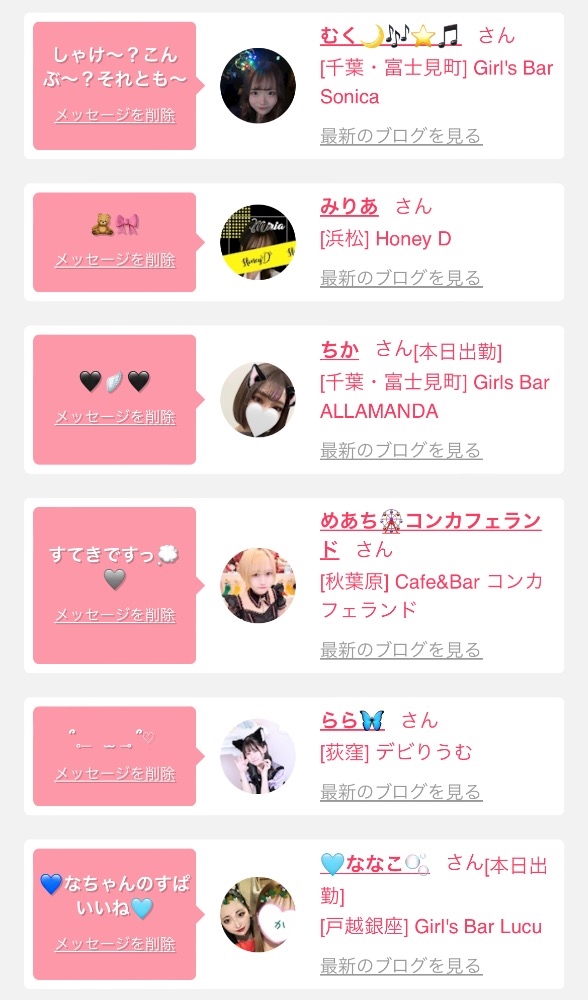The width and height of the screenshot is (588, 1000).
Task: Open みりあ's profile name link
Action: [349, 207]
